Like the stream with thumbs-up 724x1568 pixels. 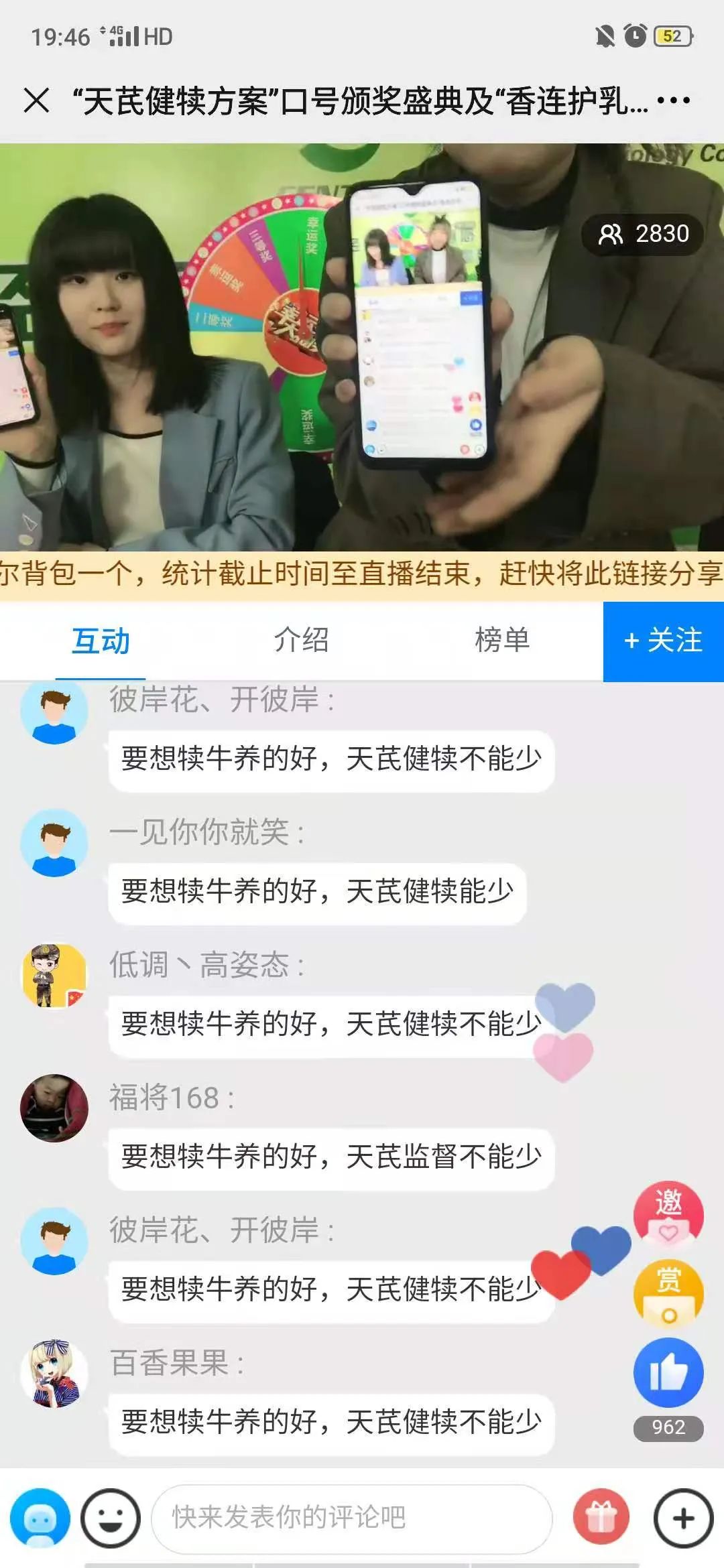(x=668, y=1372)
